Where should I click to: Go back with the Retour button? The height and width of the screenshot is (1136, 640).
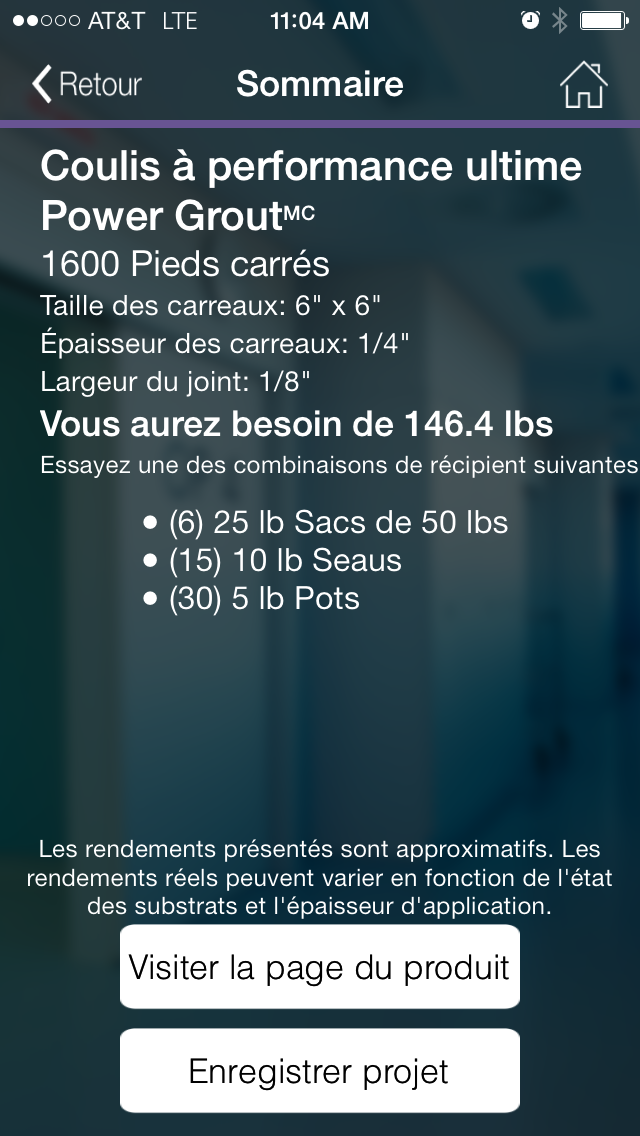pos(87,84)
